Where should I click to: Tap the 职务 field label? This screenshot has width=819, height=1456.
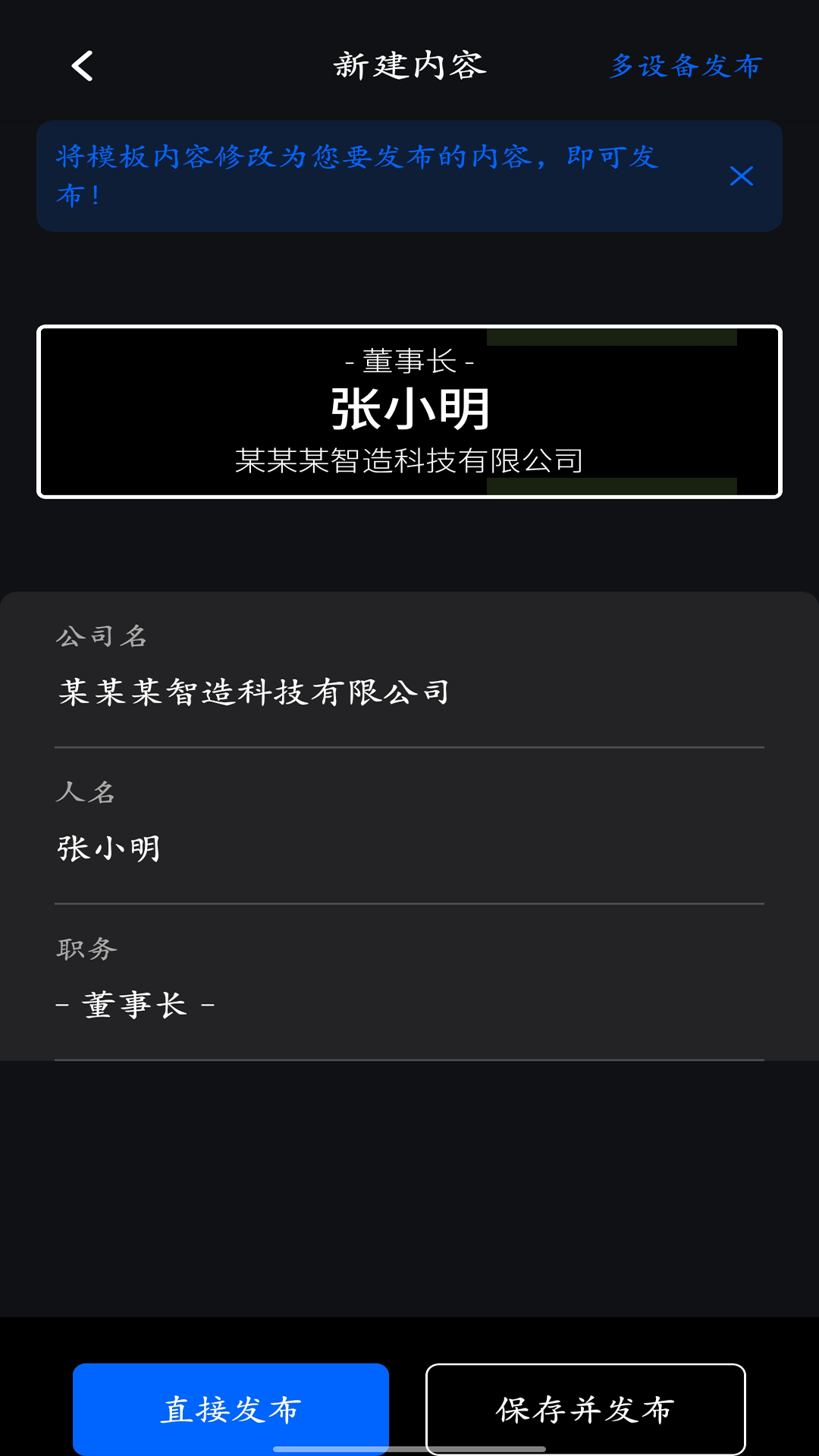[x=85, y=948]
